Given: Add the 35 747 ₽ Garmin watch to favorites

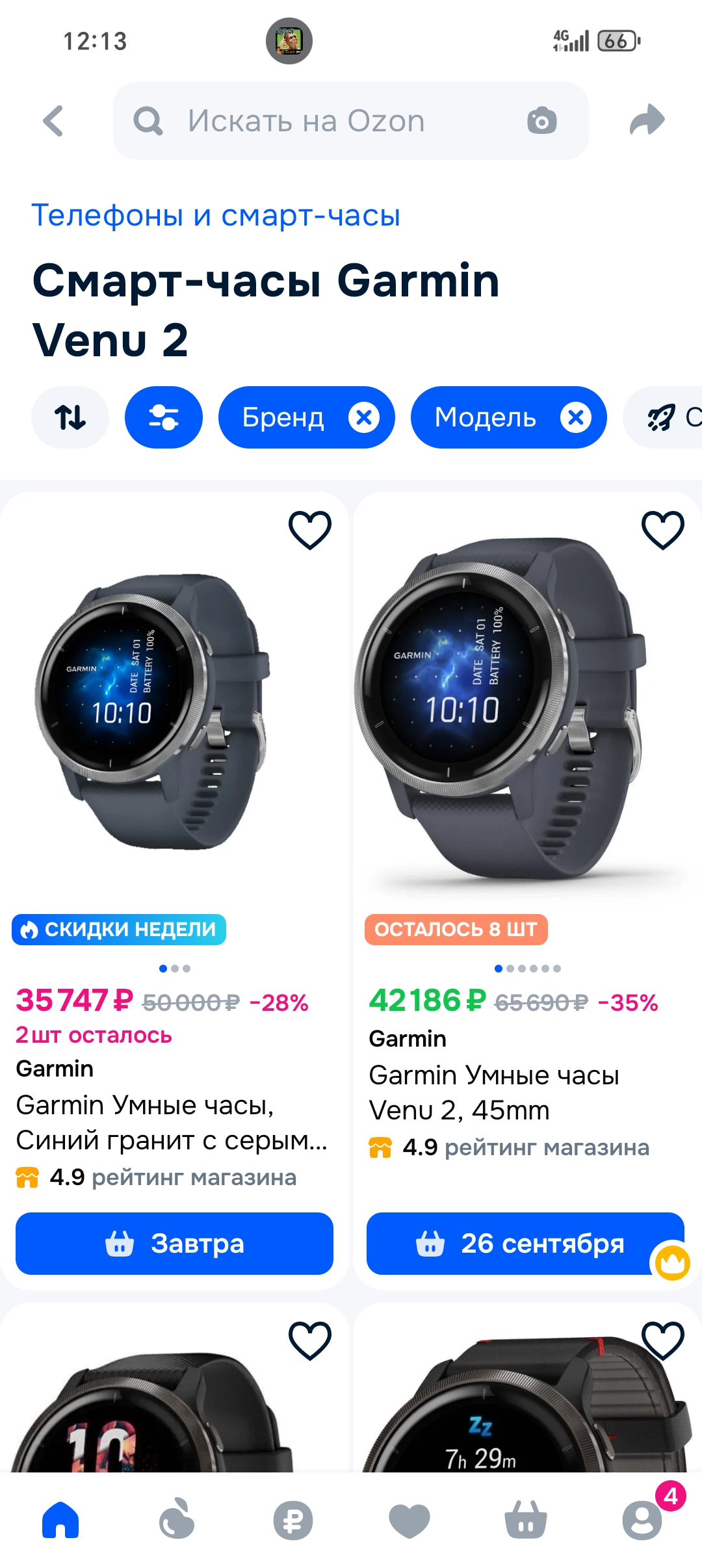Looking at the screenshot, I should (x=310, y=530).
